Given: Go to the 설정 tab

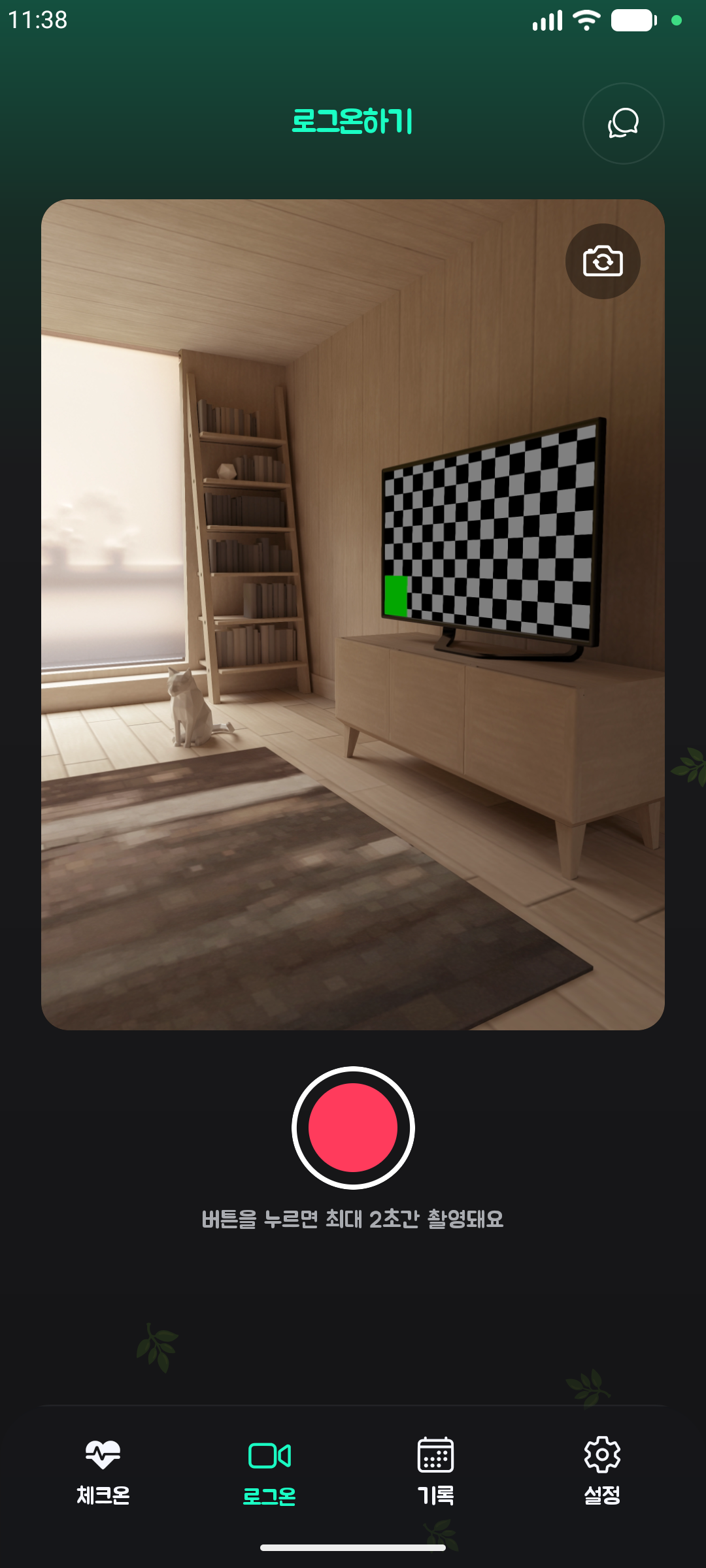Looking at the screenshot, I should [602, 1471].
